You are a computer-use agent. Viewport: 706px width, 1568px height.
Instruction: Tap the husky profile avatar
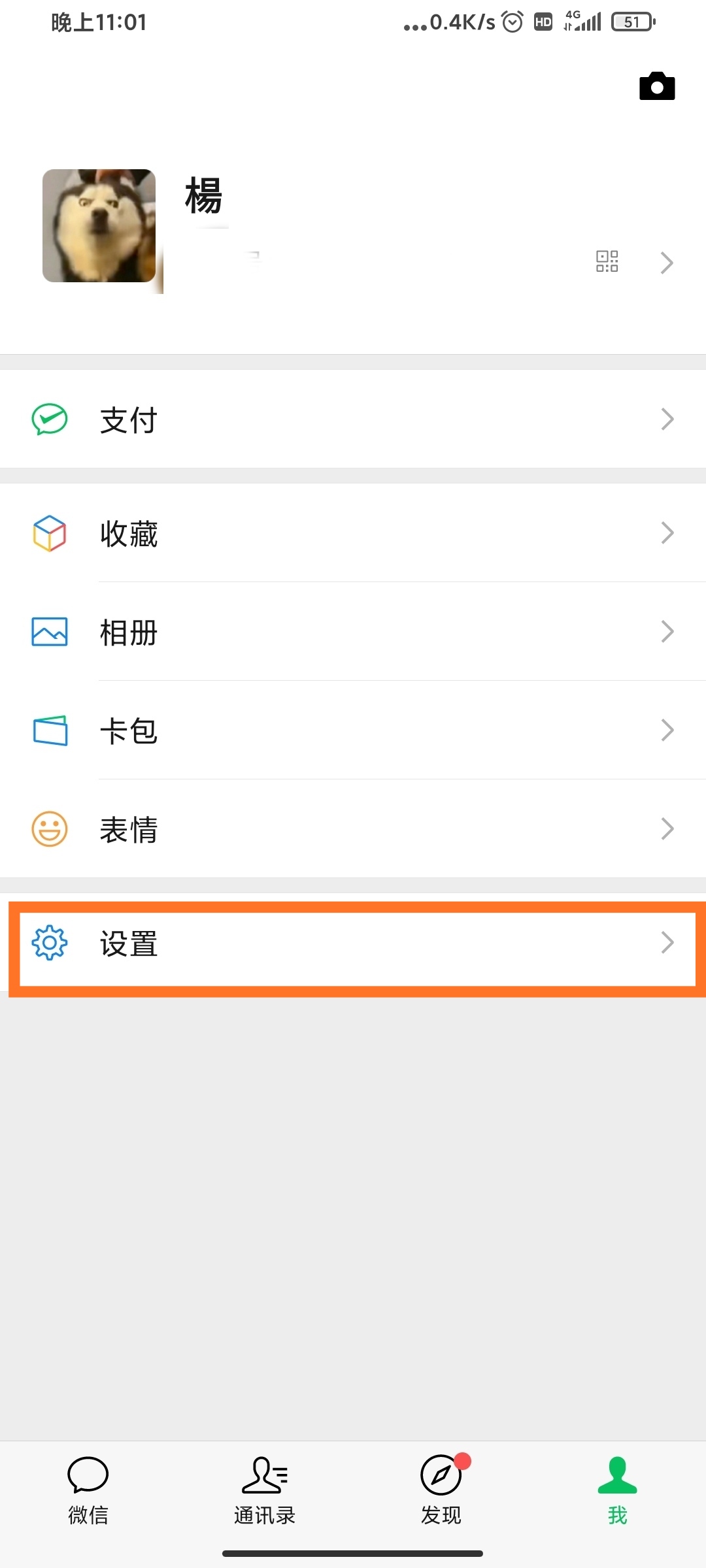[x=99, y=226]
